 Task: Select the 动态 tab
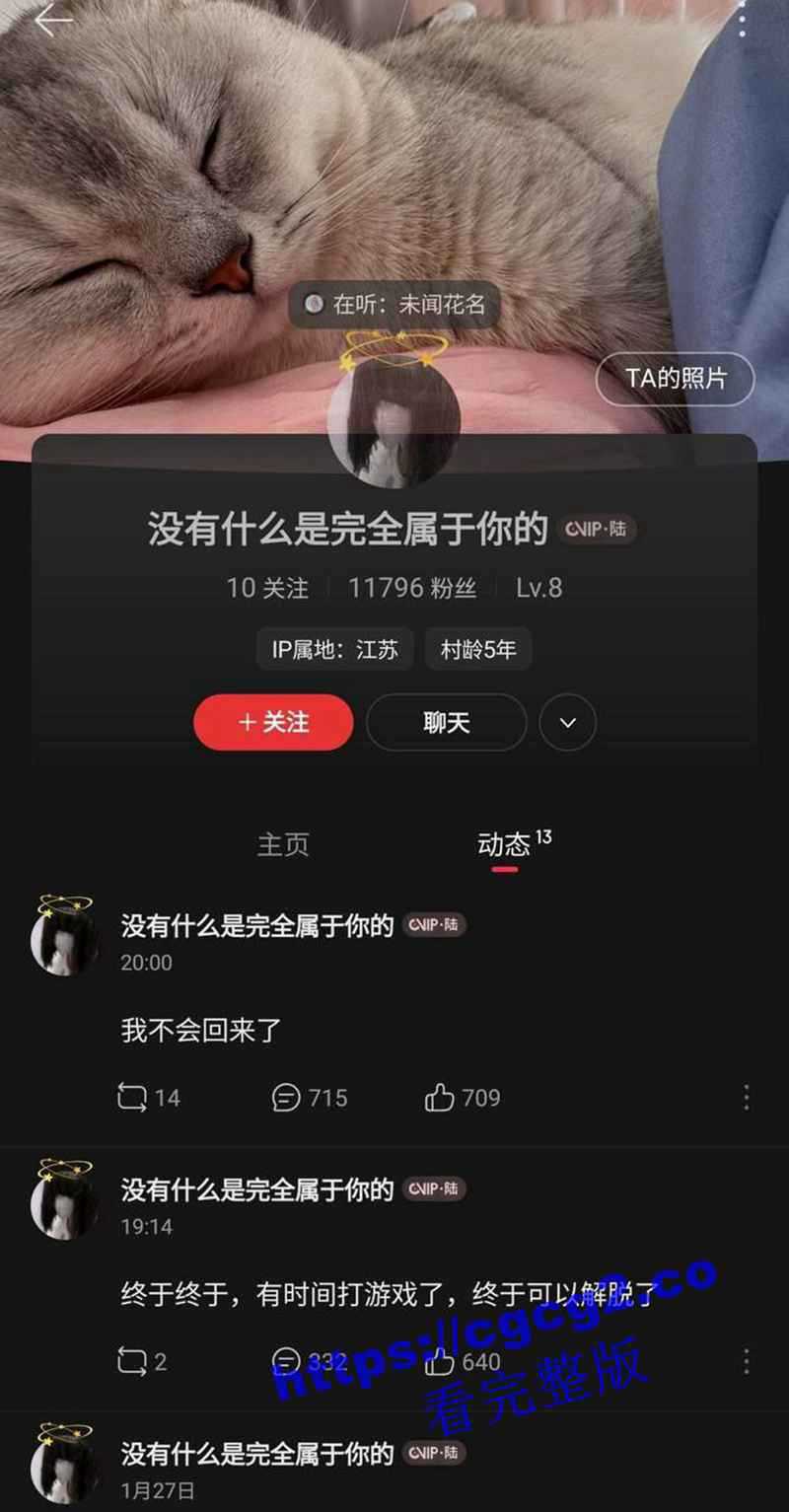tap(505, 844)
